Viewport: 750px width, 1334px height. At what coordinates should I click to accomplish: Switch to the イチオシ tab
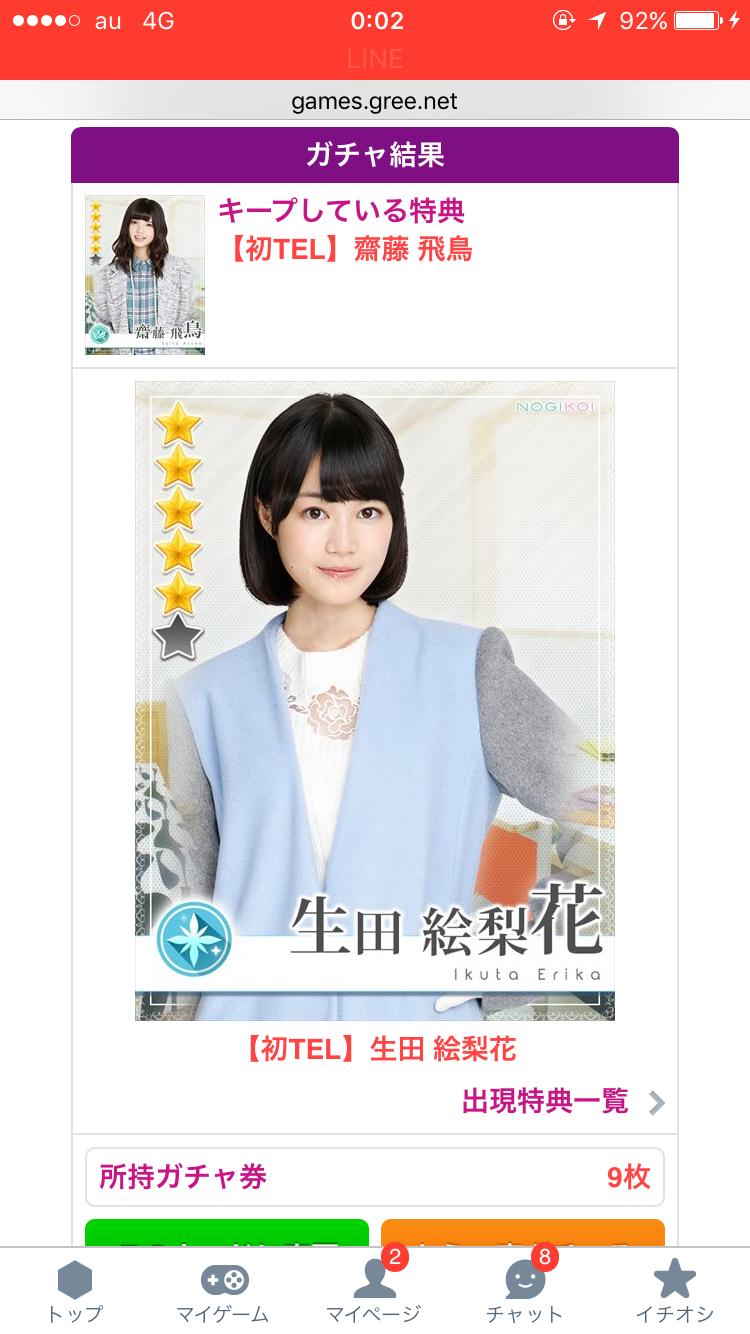click(x=674, y=1291)
